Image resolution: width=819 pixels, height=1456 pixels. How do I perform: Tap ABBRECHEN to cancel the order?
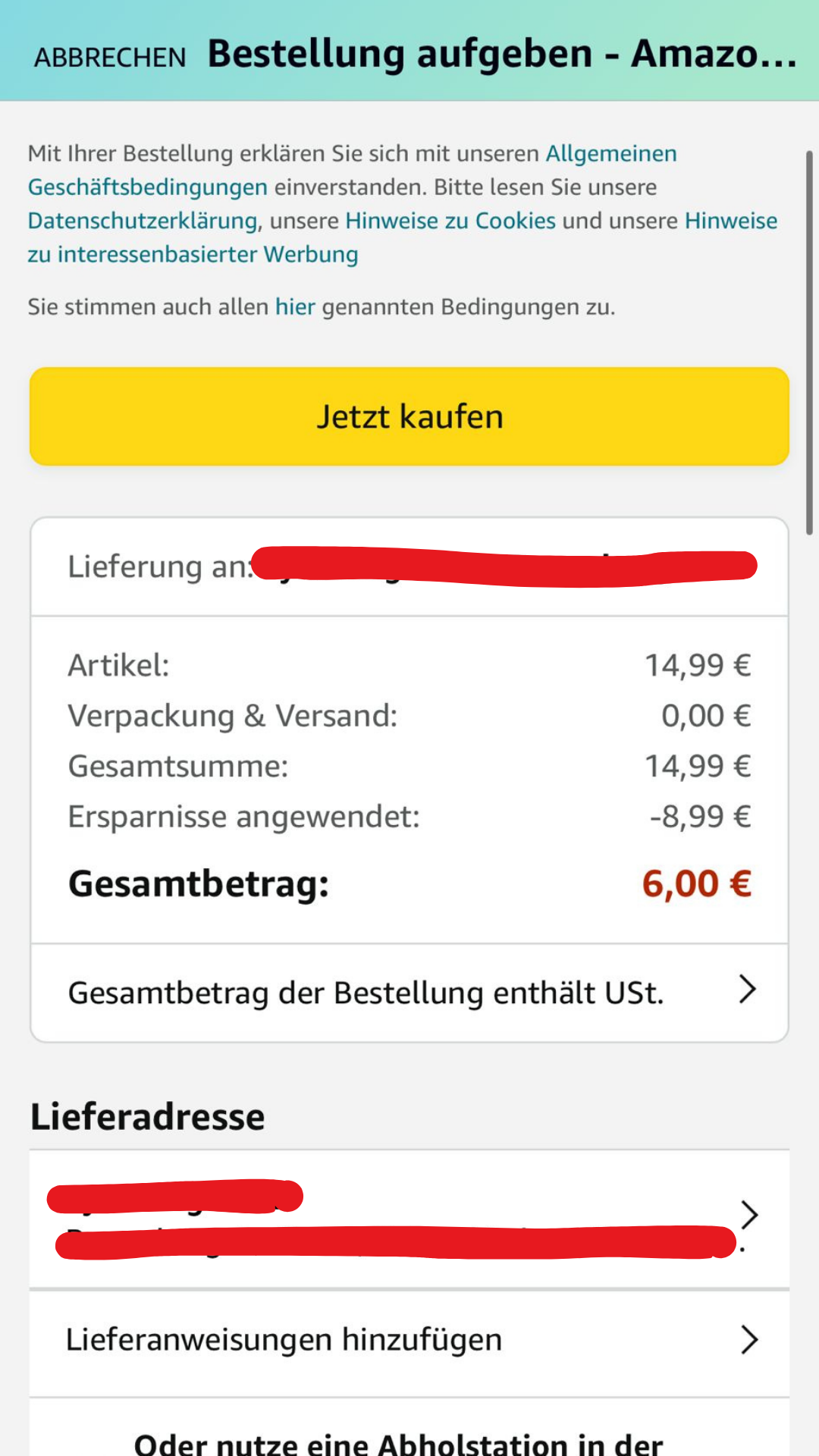pos(110,57)
